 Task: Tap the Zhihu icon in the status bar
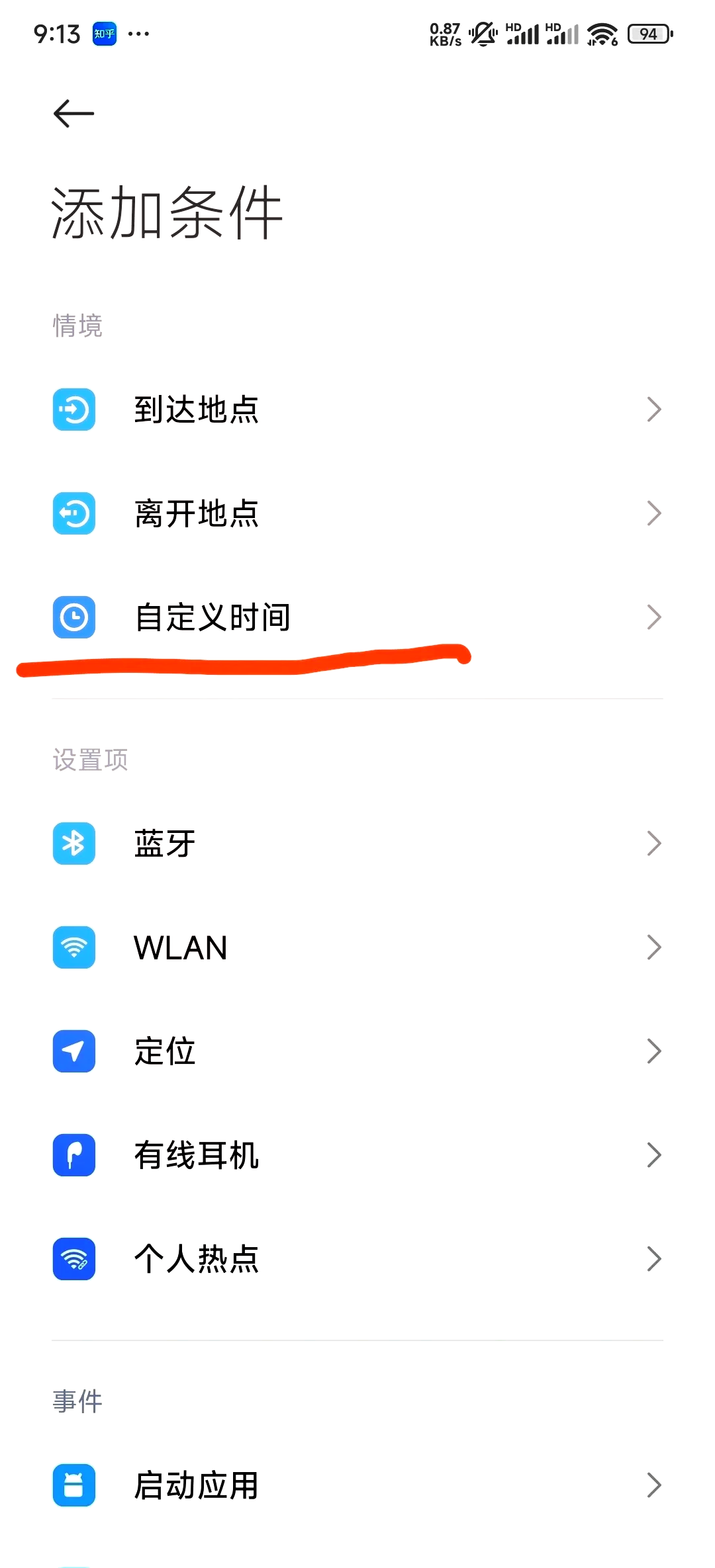coord(104,33)
